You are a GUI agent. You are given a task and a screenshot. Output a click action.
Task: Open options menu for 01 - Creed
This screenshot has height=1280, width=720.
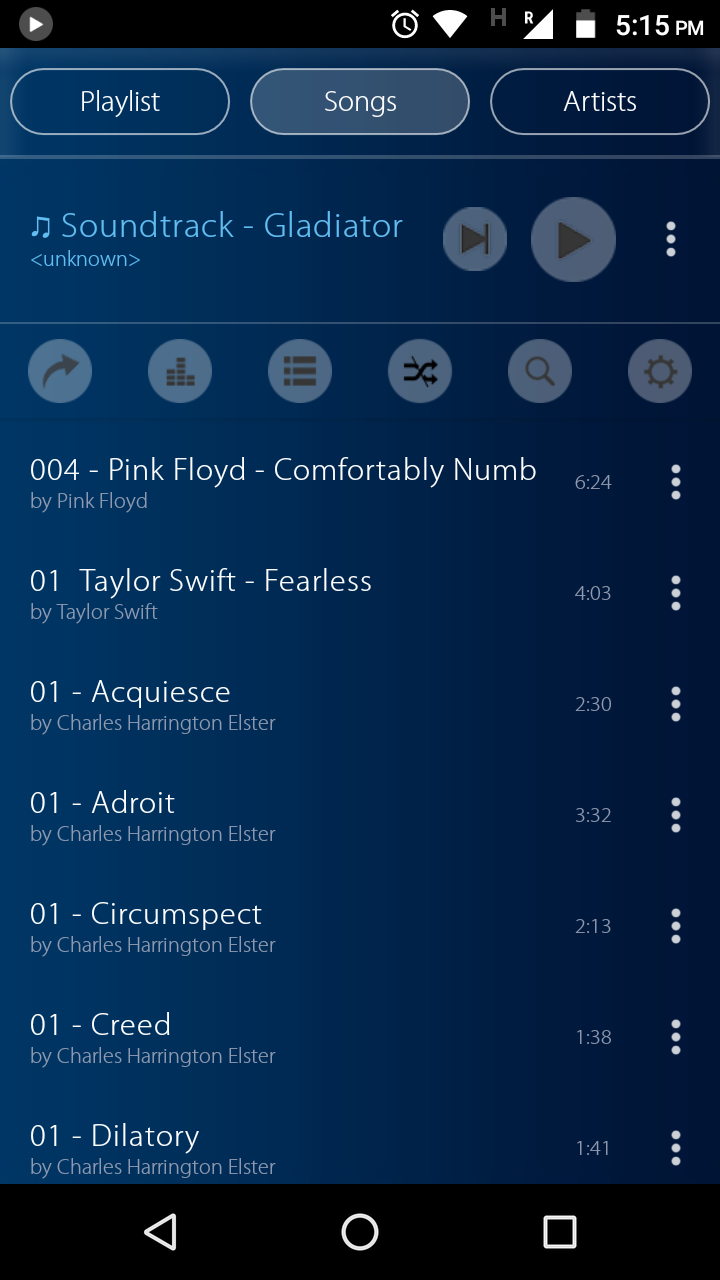675,1036
